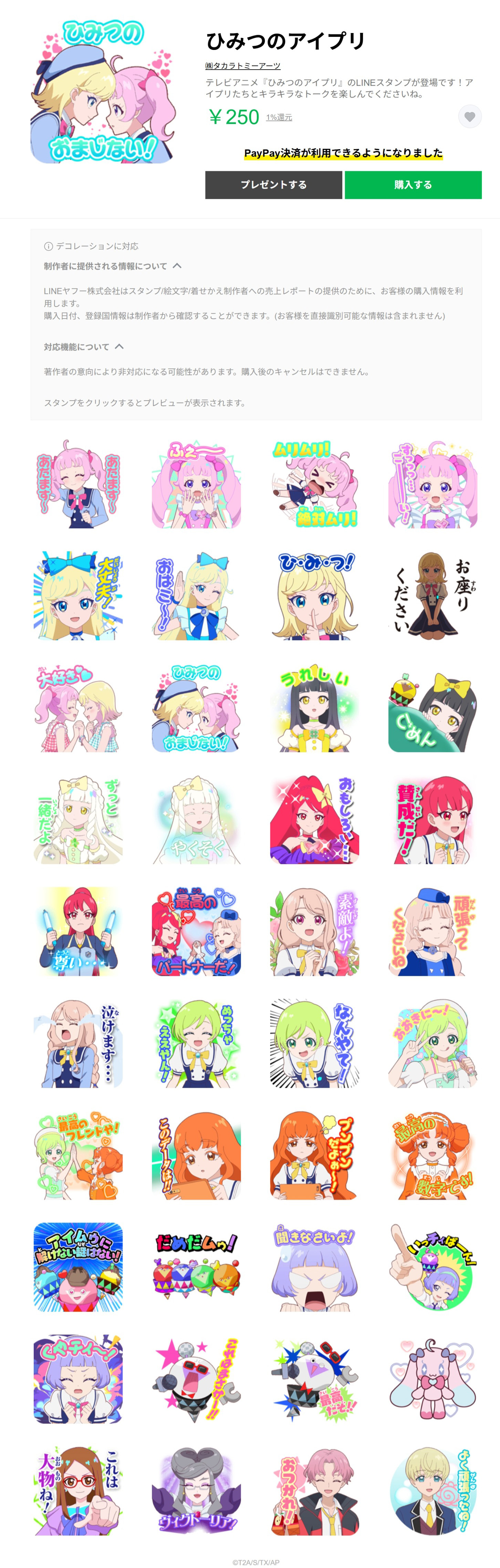Screen dimensions: 500x1568
Task: Preview the ひ・み・つ! sticker
Action: click(x=314, y=596)
